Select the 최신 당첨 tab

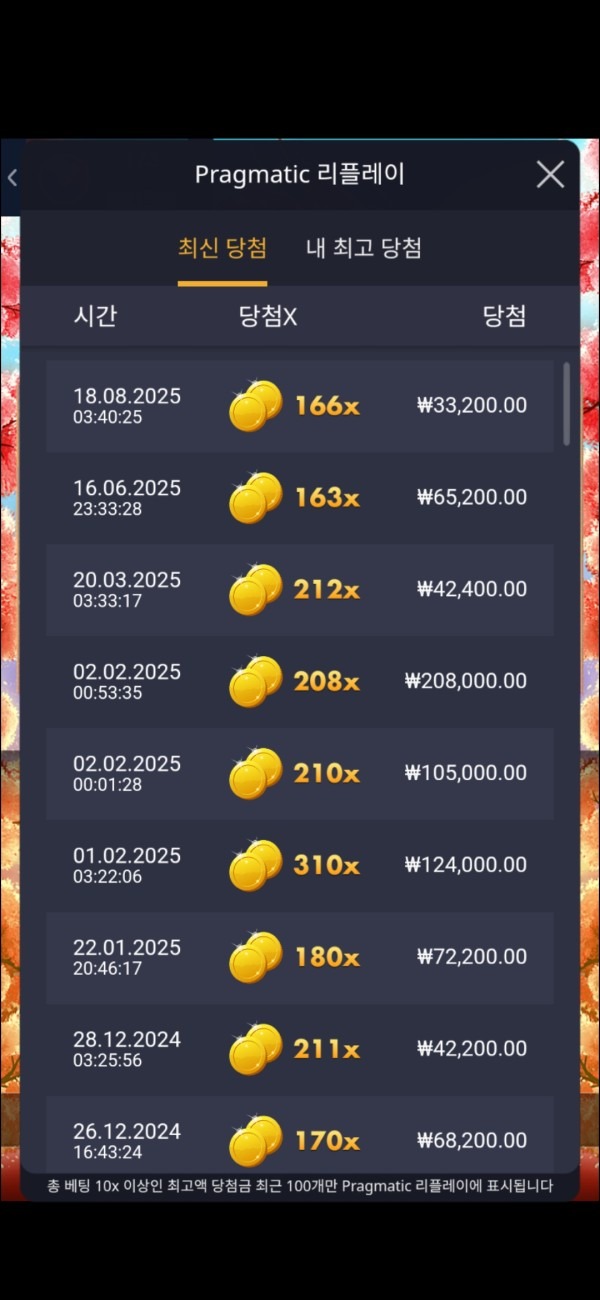[x=222, y=249]
